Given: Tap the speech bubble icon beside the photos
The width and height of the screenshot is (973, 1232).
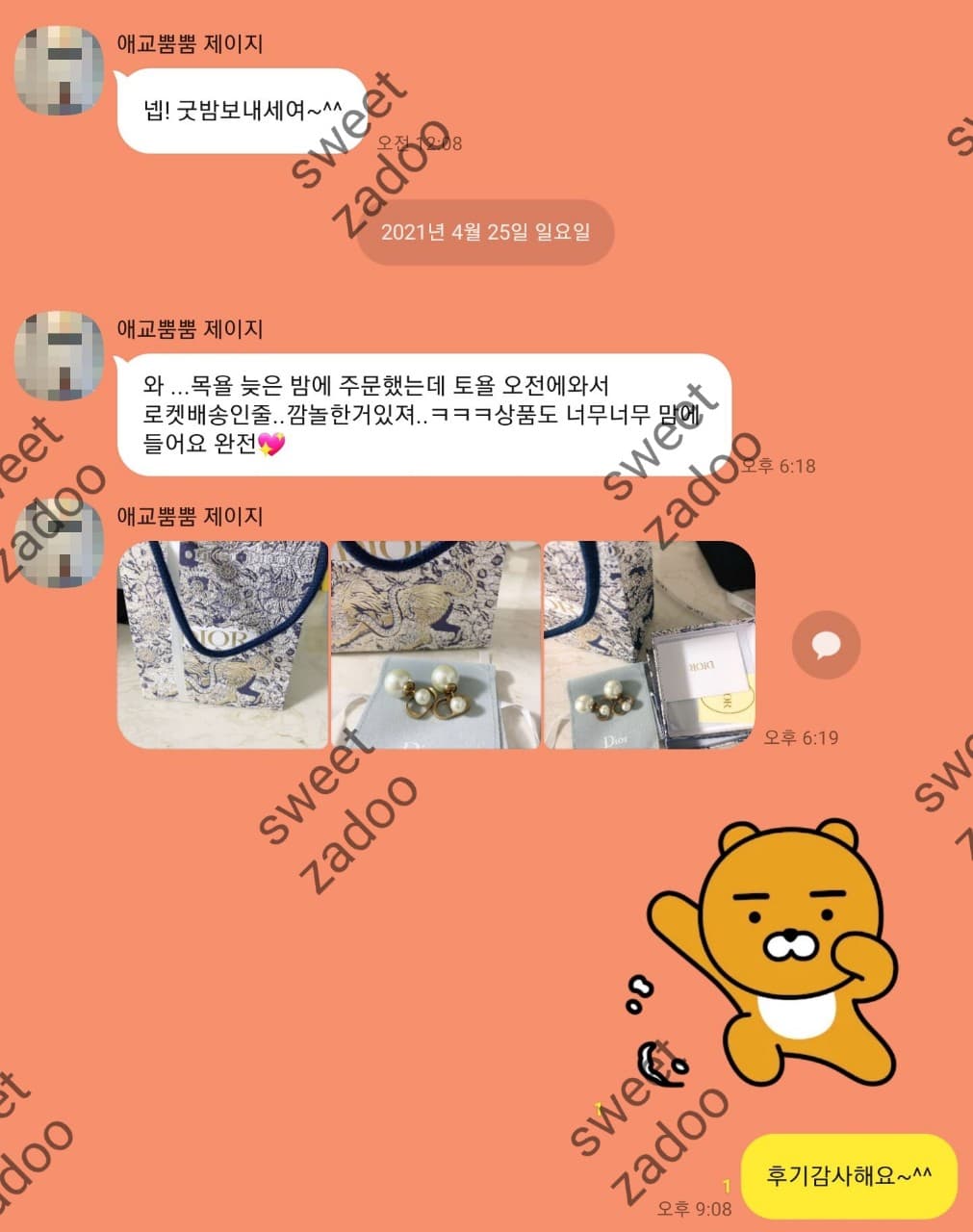Looking at the screenshot, I should [826, 646].
